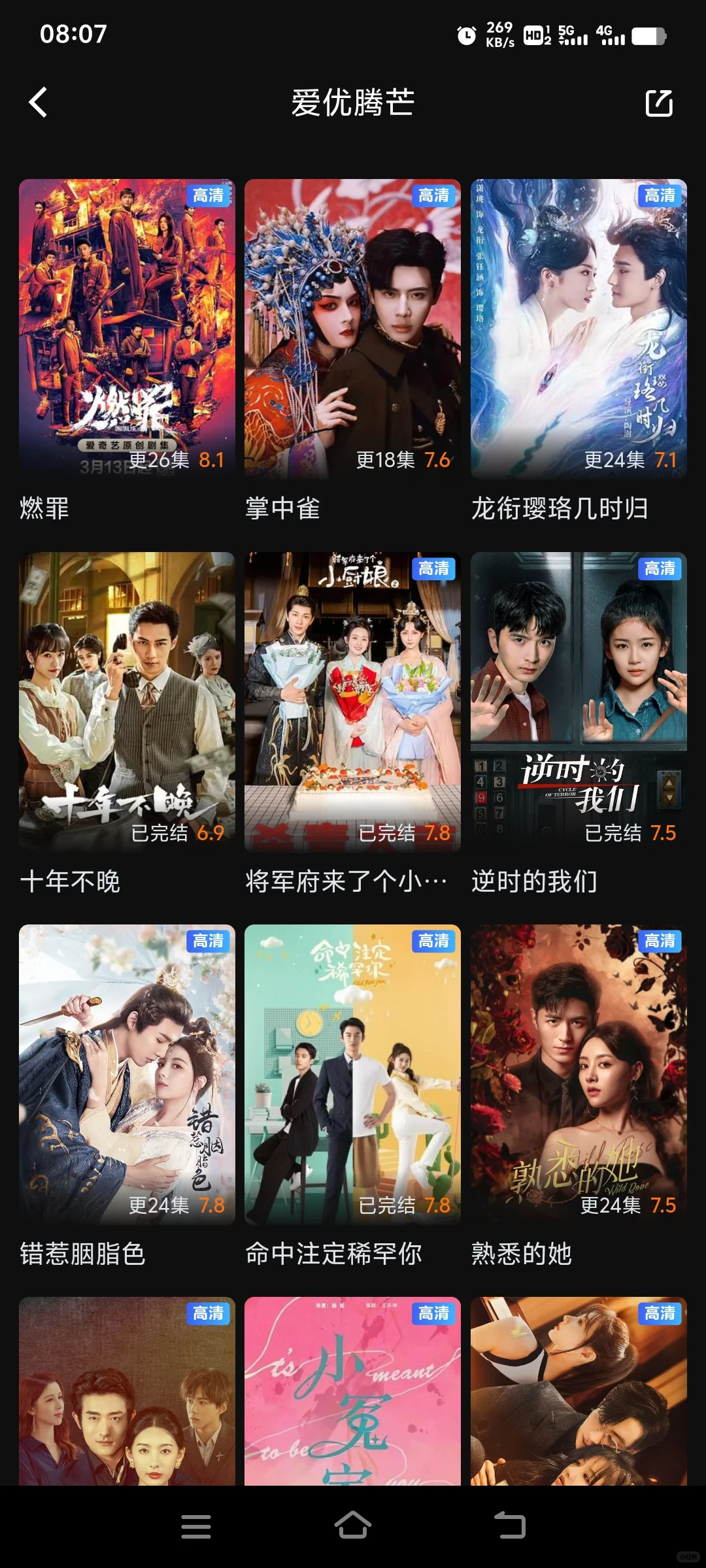Open 命中注定稀罕你 details
Viewport: 706px width, 1568px height.
352,1073
